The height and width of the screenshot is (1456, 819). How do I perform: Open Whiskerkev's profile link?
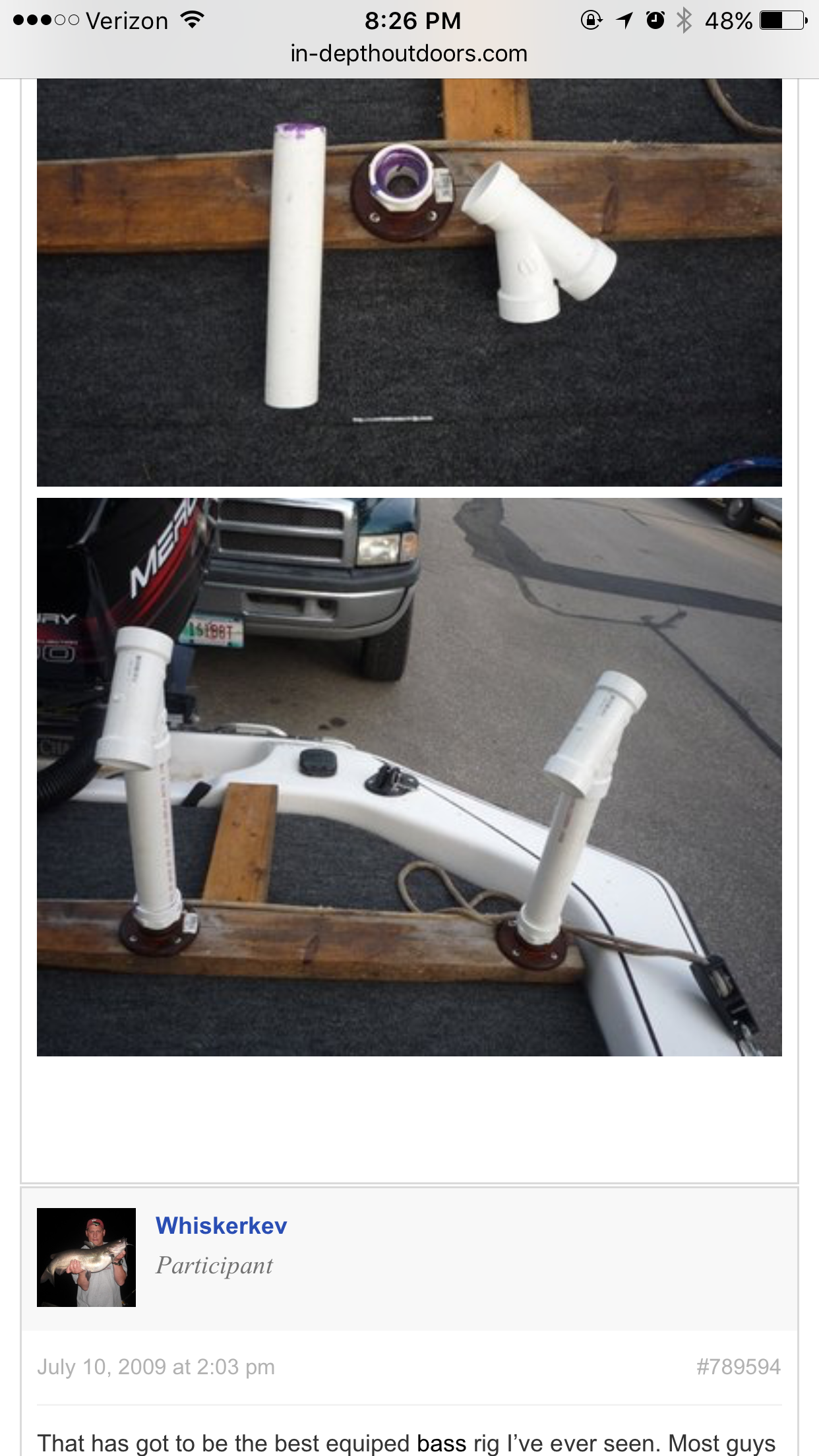tap(221, 1225)
